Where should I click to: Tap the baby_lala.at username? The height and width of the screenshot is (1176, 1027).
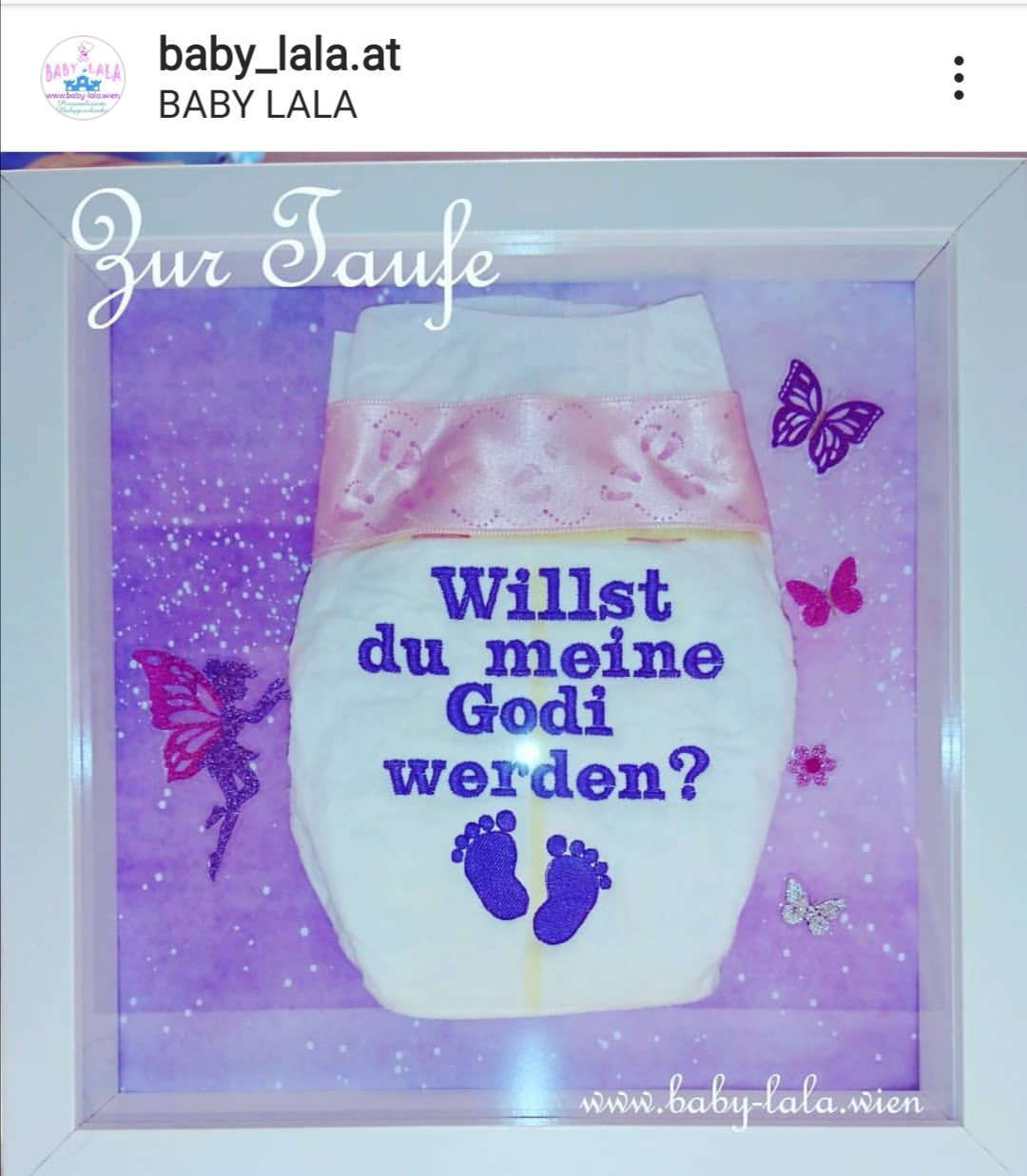[280, 54]
